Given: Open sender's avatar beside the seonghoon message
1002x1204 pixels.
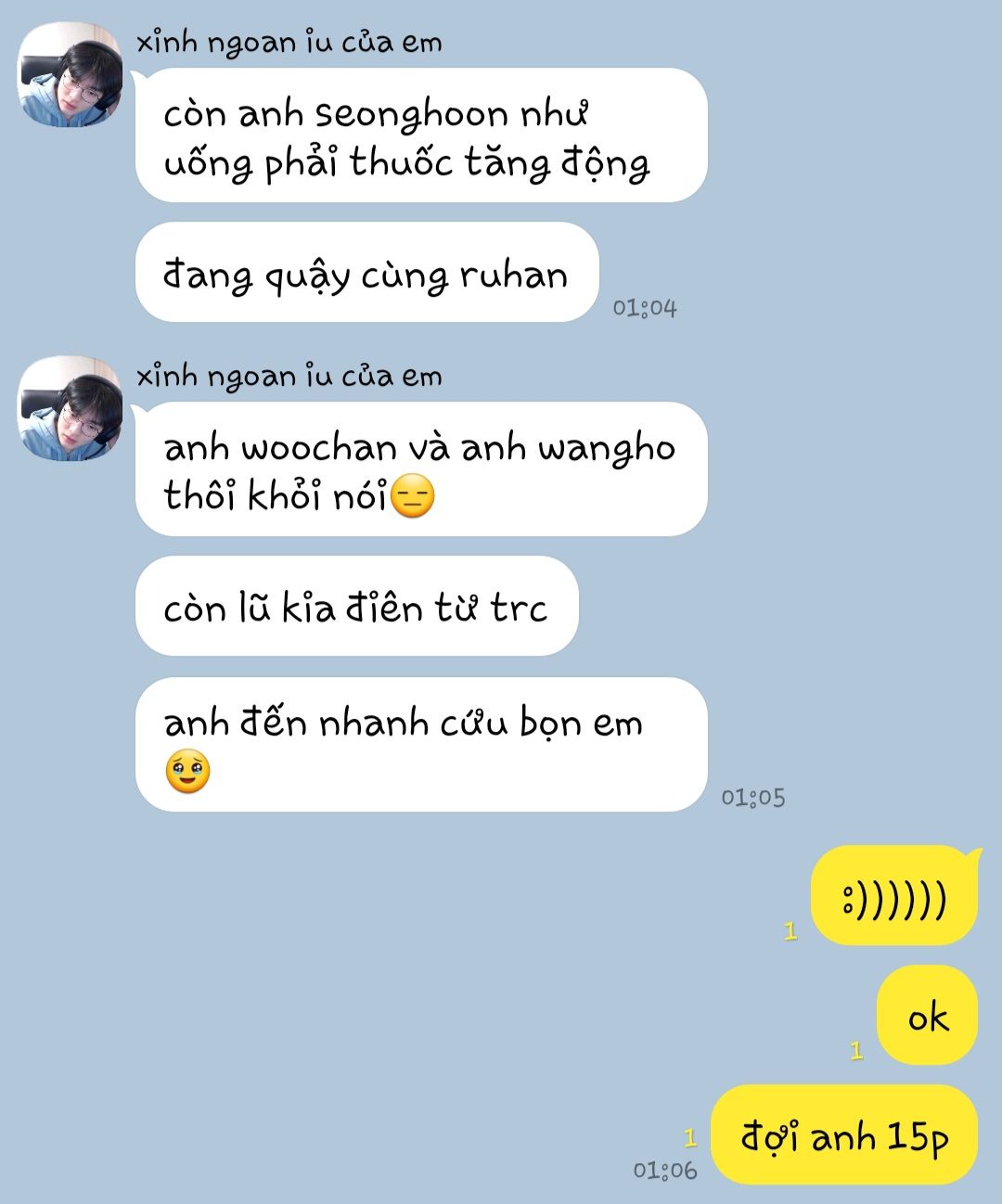Looking at the screenshot, I should [x=71, y=75].
